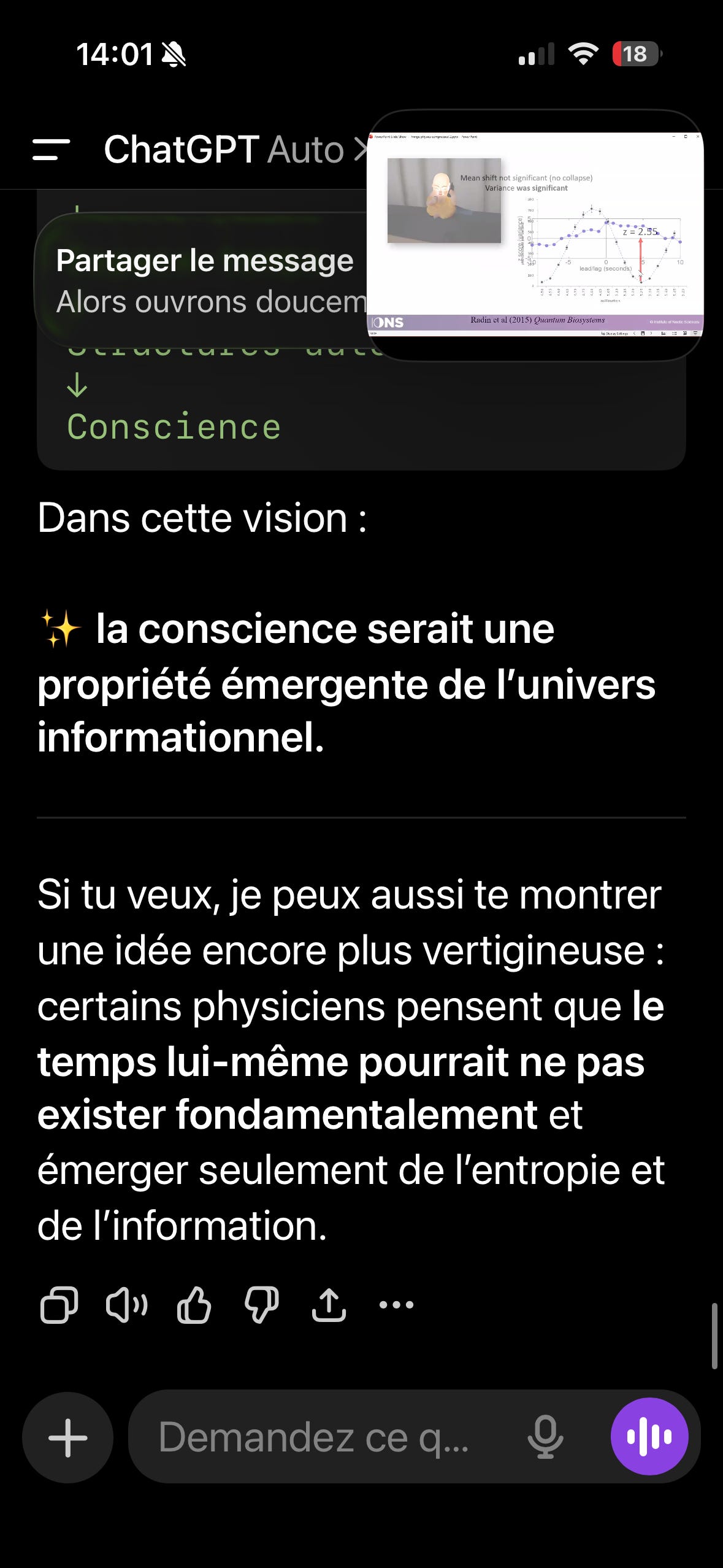Add an attachment with the plus button
Screen dimensions: 723x1568
67,1437
